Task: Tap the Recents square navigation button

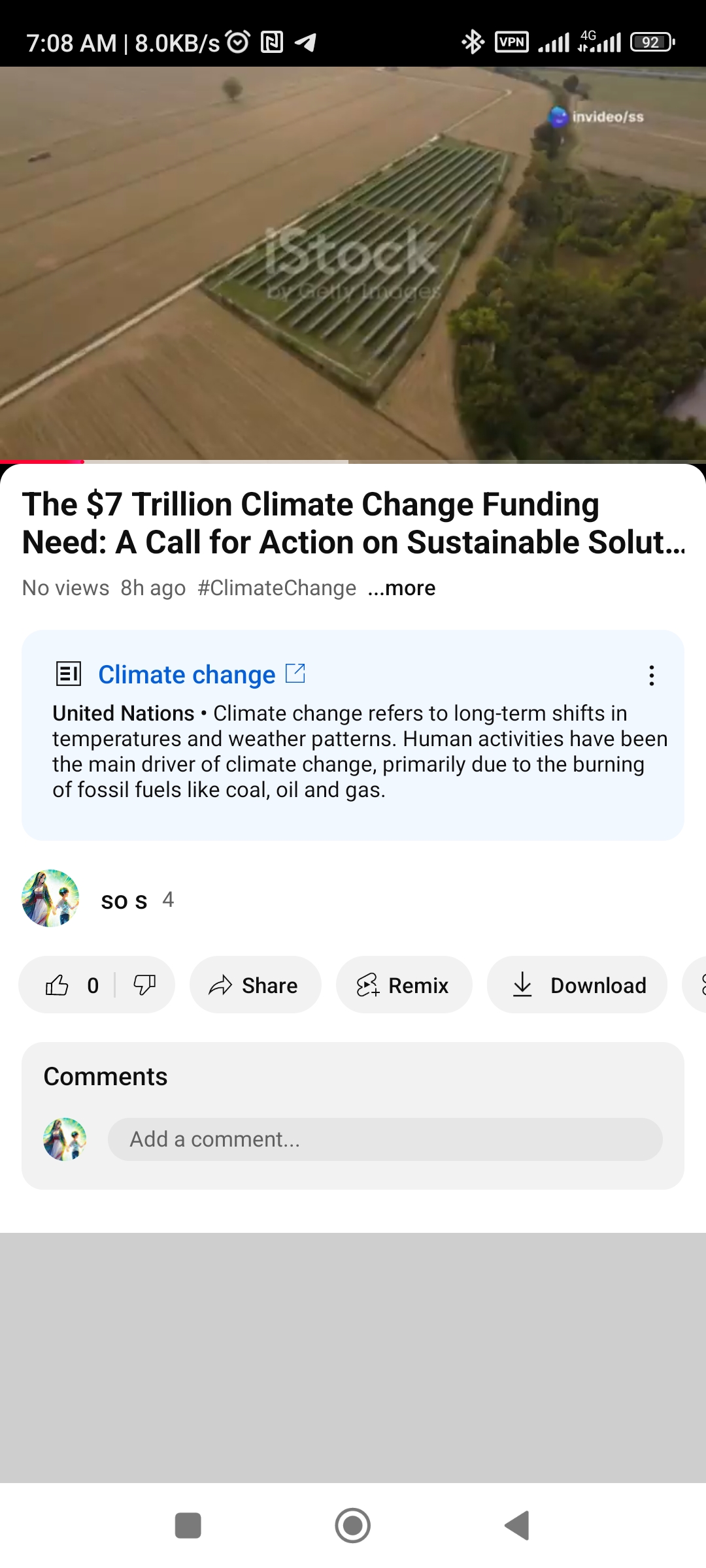Action: pyautogui.click(x=188, y=1526)
